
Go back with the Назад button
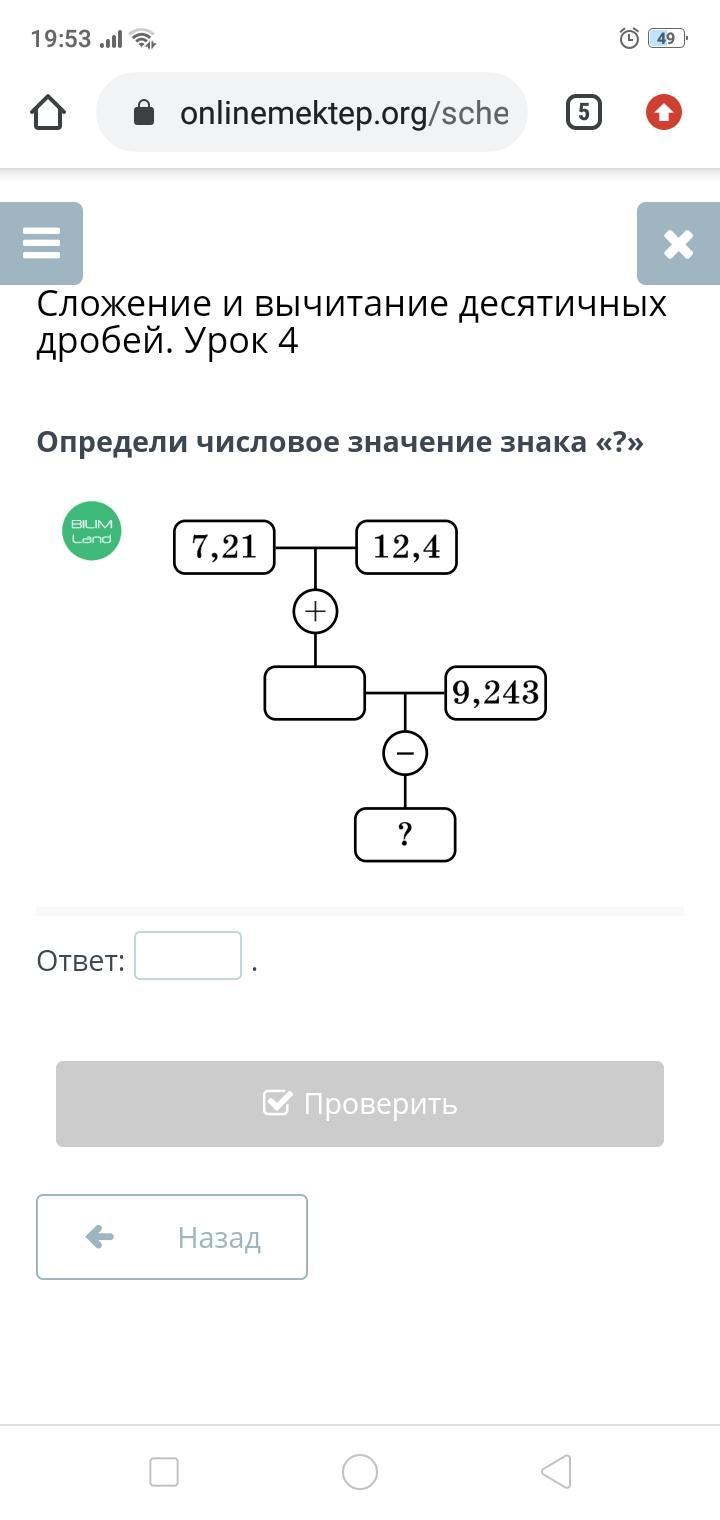click(x=172, y=1237)
